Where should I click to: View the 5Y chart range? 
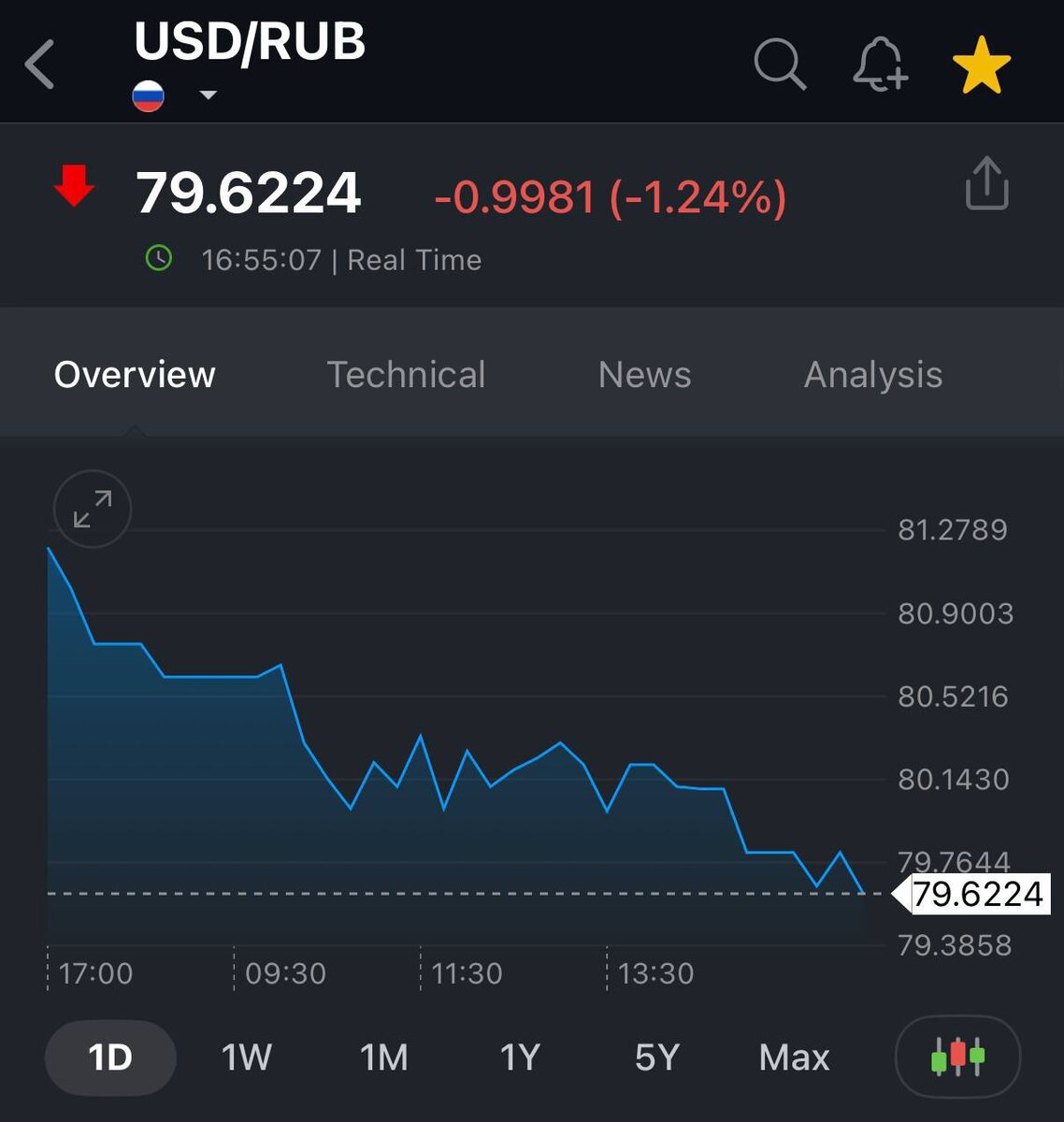click(656, 1057)
